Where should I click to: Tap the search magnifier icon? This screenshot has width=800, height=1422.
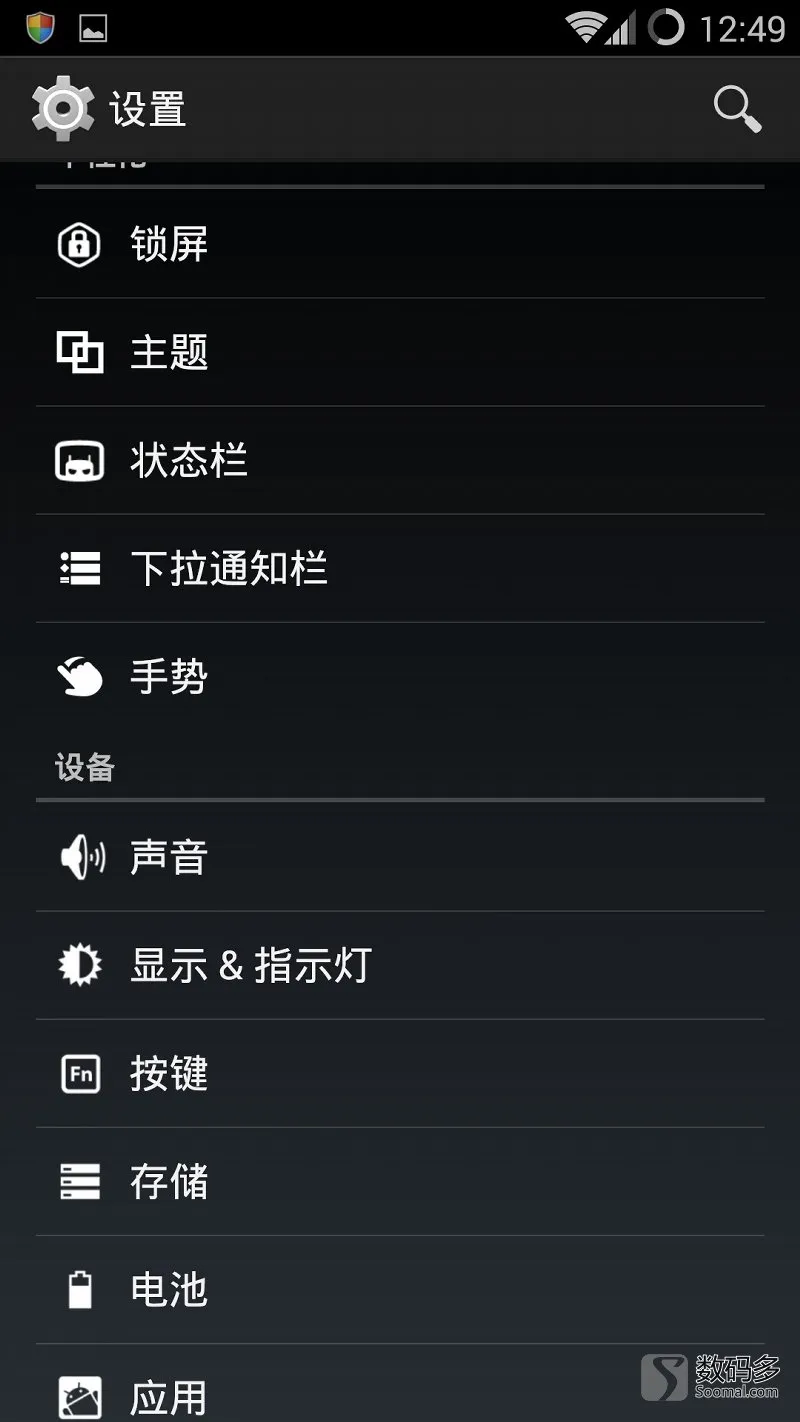[737, 108]
